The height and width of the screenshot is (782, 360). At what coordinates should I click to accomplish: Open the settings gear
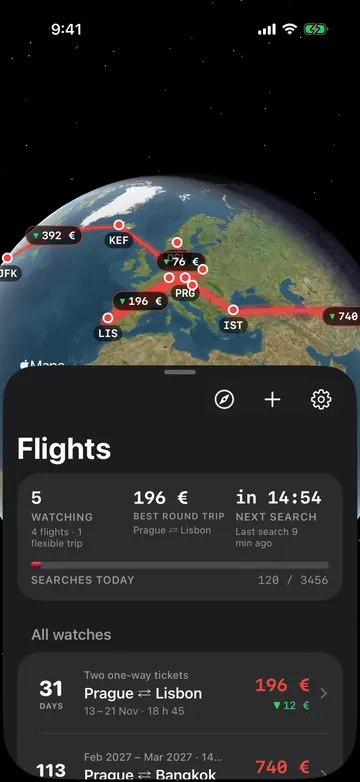[x=321, y=399]
